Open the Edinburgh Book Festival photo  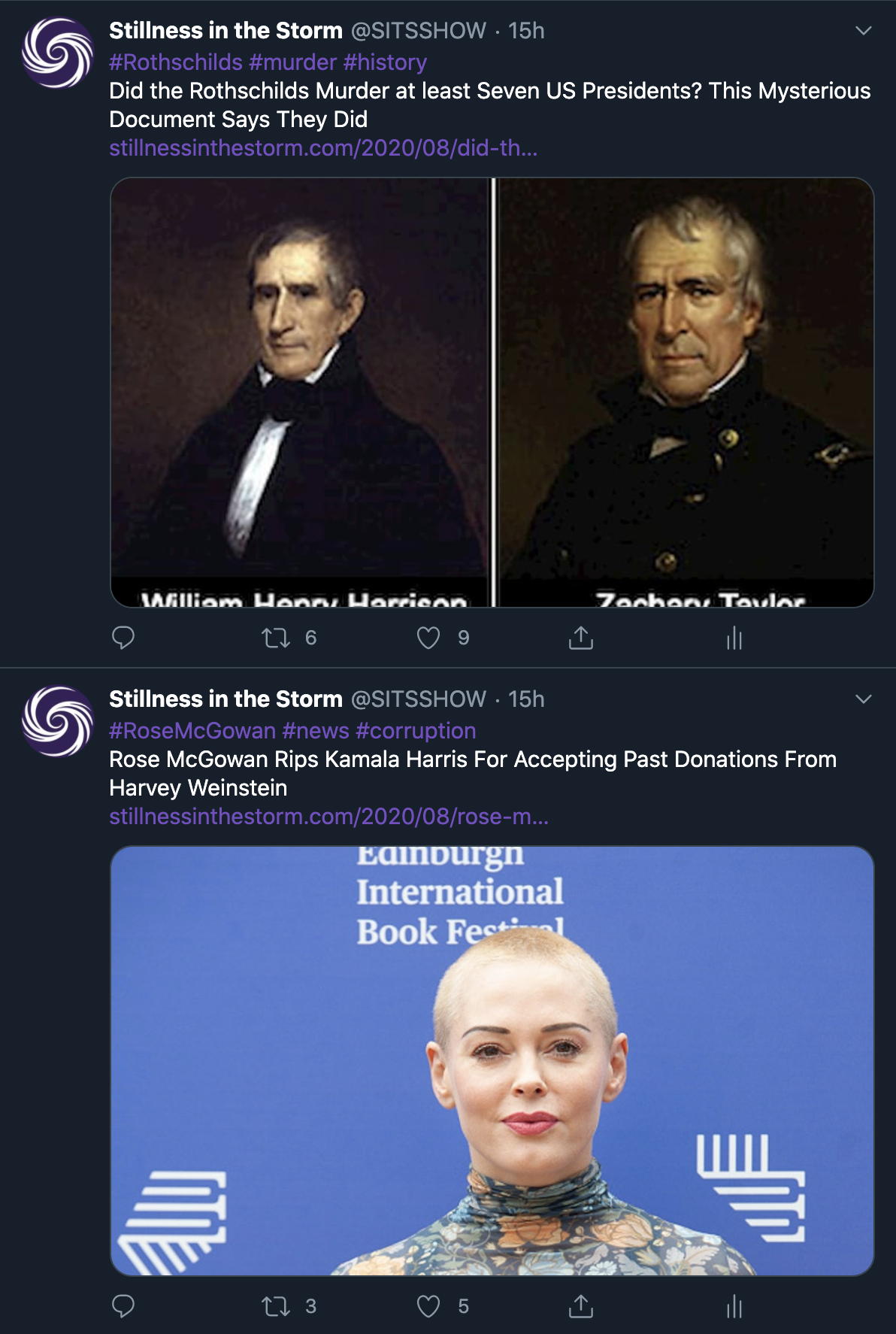click(x=492, y=1060)
